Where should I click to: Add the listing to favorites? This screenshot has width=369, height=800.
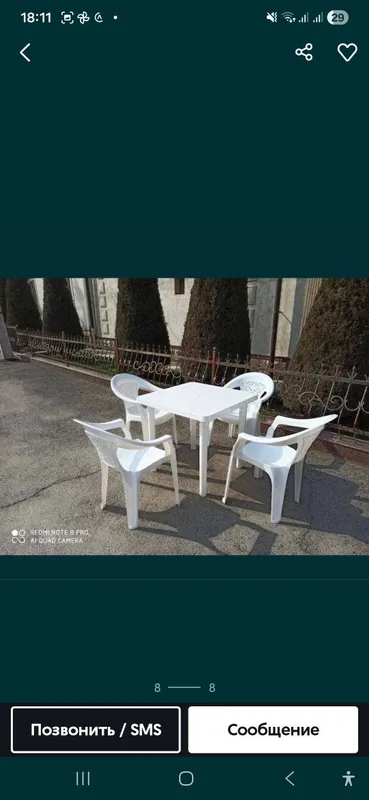coord(348,52)
